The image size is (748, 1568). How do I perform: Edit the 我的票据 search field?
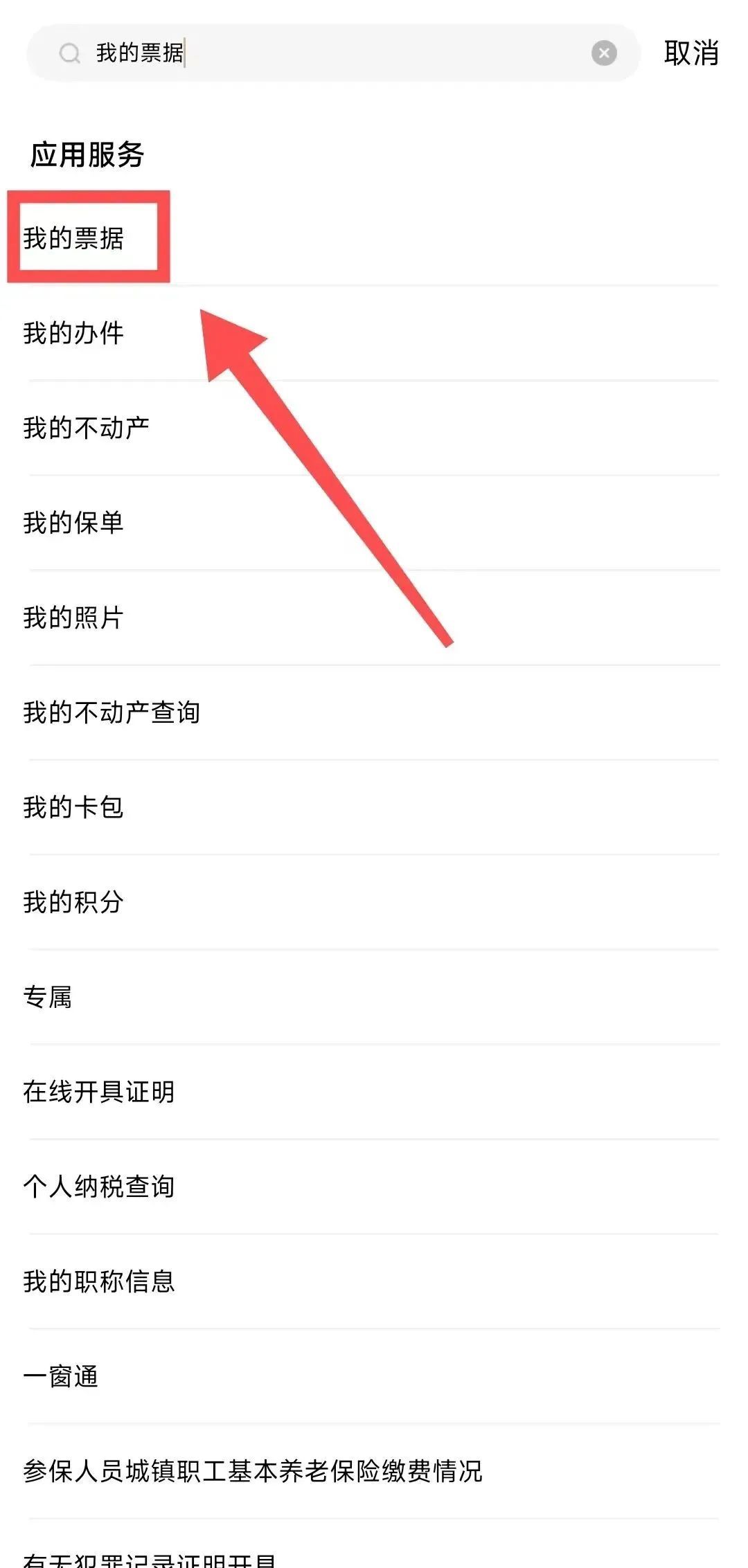click(x=333, y=53)
